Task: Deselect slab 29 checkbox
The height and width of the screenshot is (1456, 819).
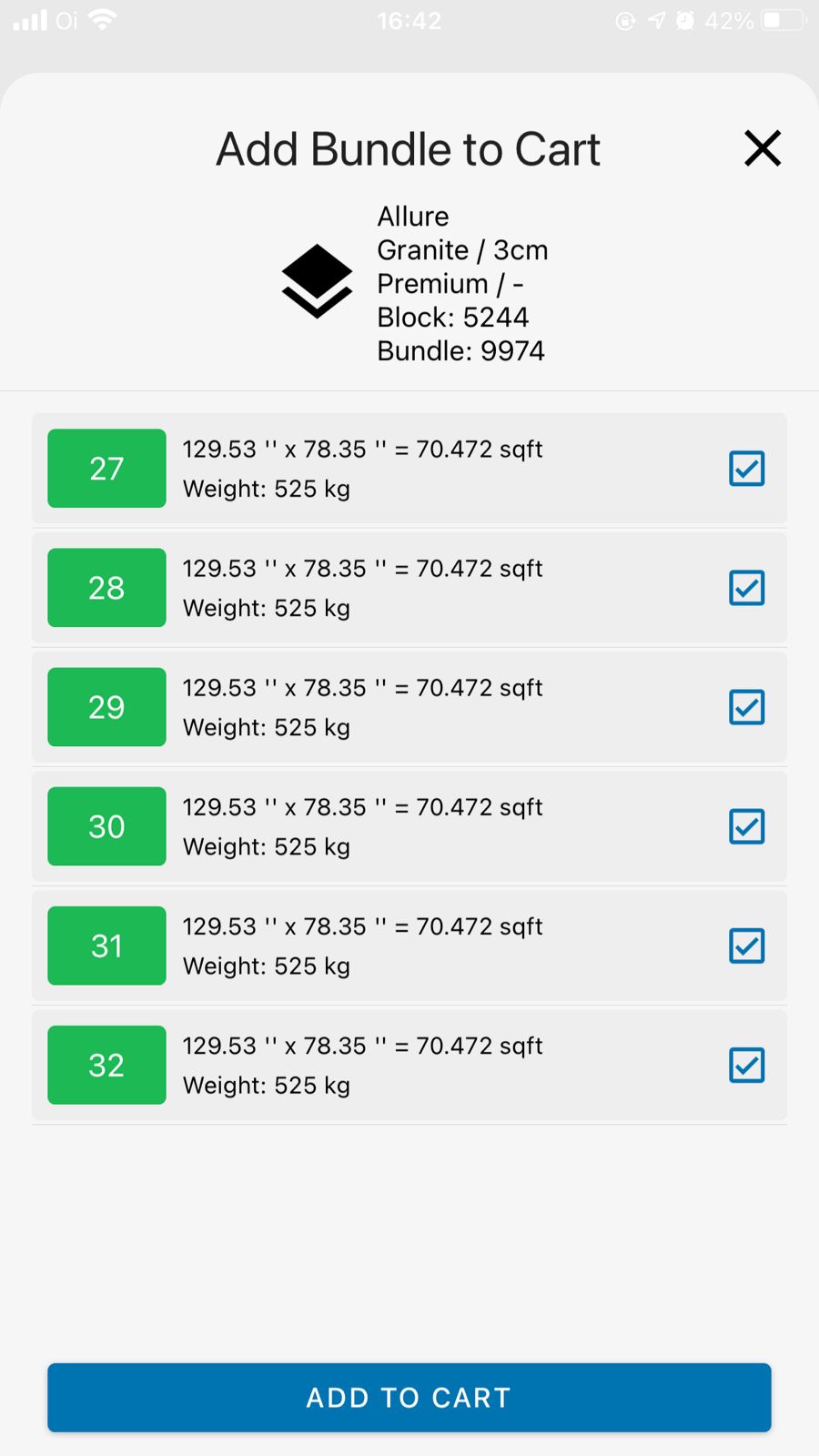Action: pyautogui.click(x=746, y=707)
